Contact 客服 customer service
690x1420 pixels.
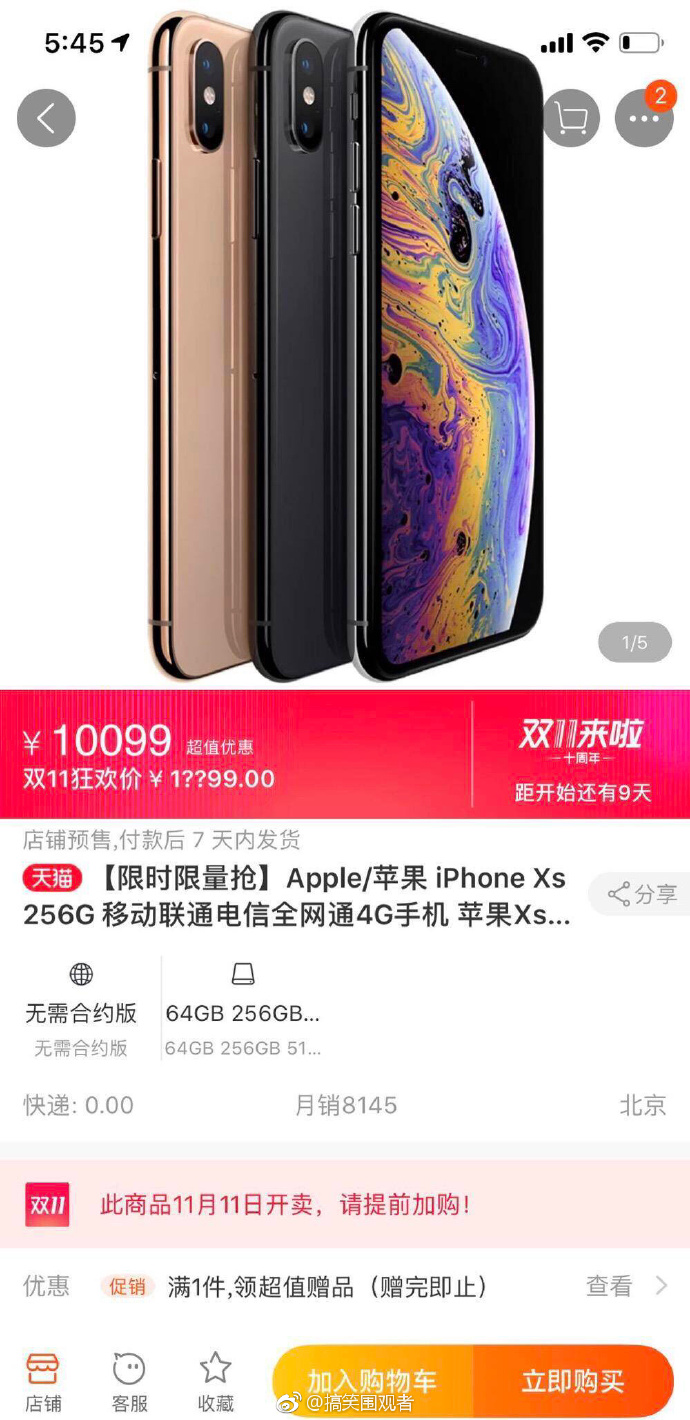(x=129, y=1382)
